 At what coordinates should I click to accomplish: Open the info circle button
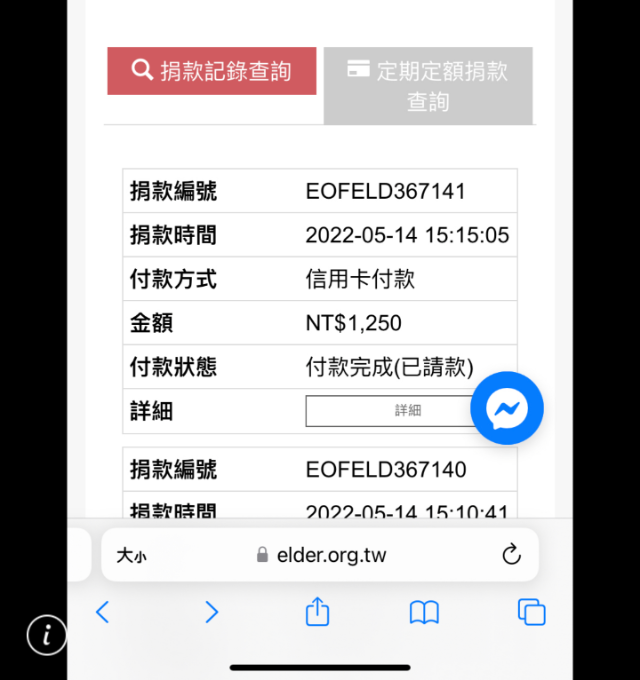pos(46,634)
